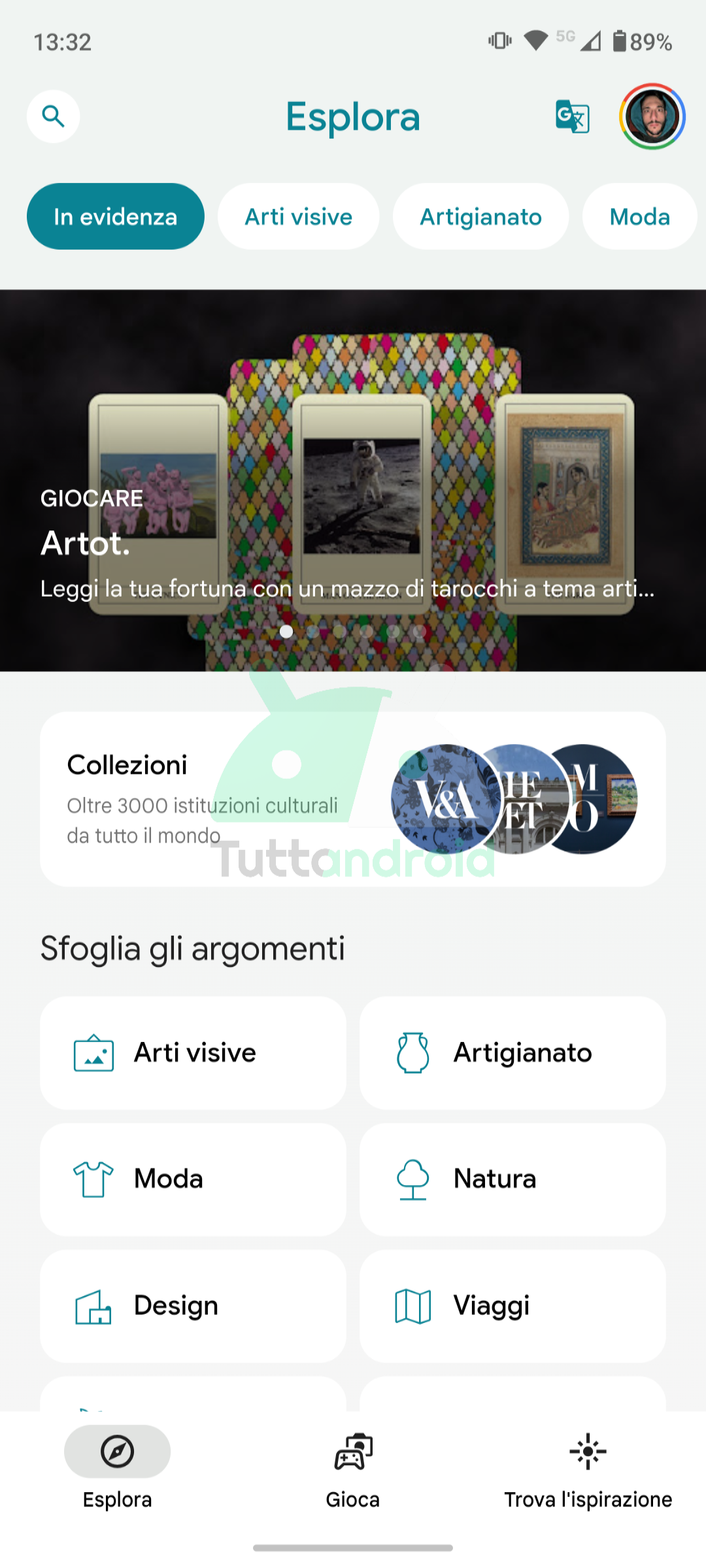
Task: Open the Collezioni card
Action: pos(353,799)
